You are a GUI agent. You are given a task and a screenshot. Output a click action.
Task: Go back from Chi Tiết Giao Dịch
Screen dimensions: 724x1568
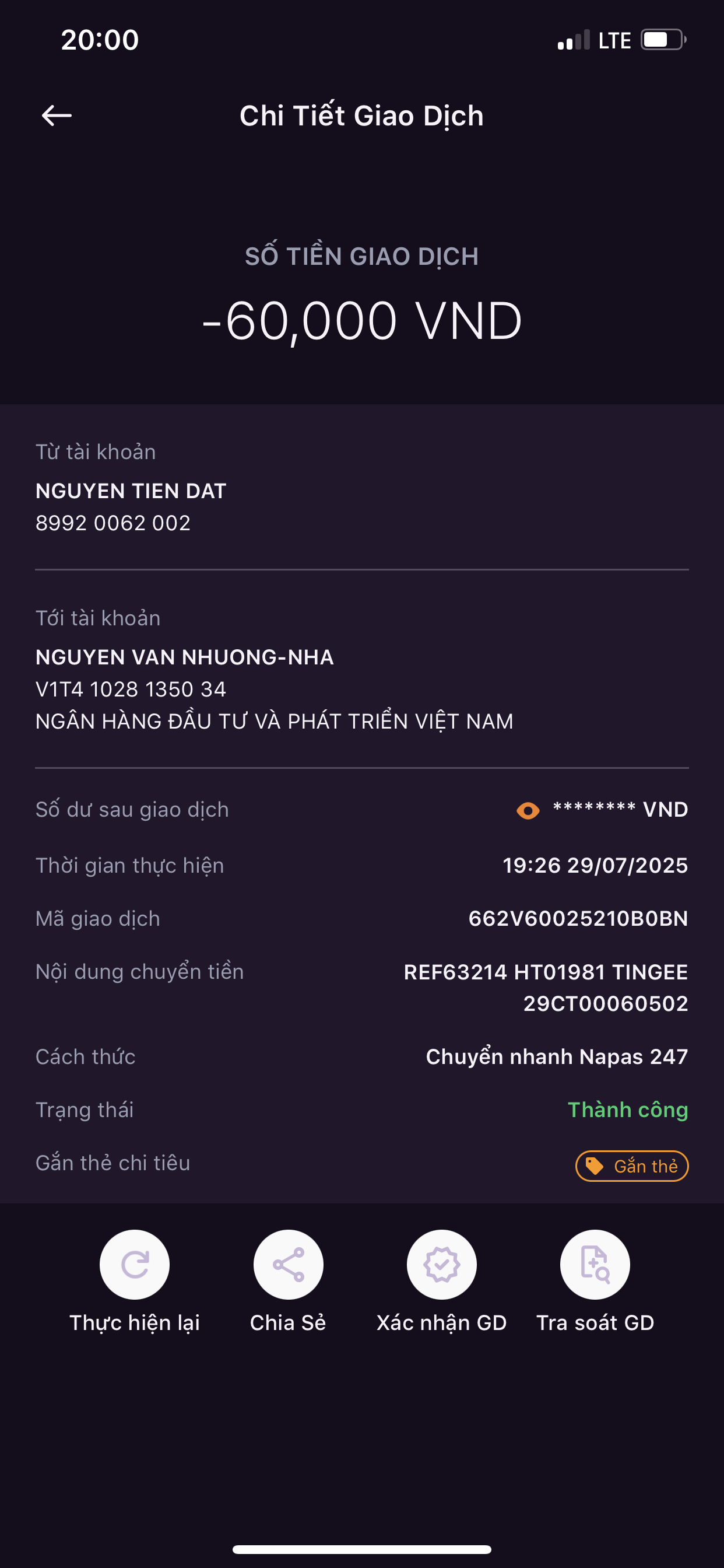pos(57,115)
